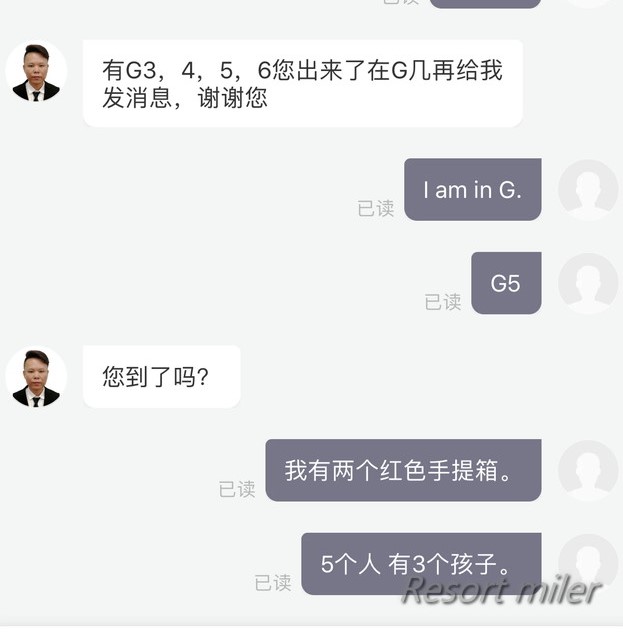Screen dimensions: 623x643
Task: Tap driver's profile photo next to 您到了吗?
Action: (x=37, y=377)
